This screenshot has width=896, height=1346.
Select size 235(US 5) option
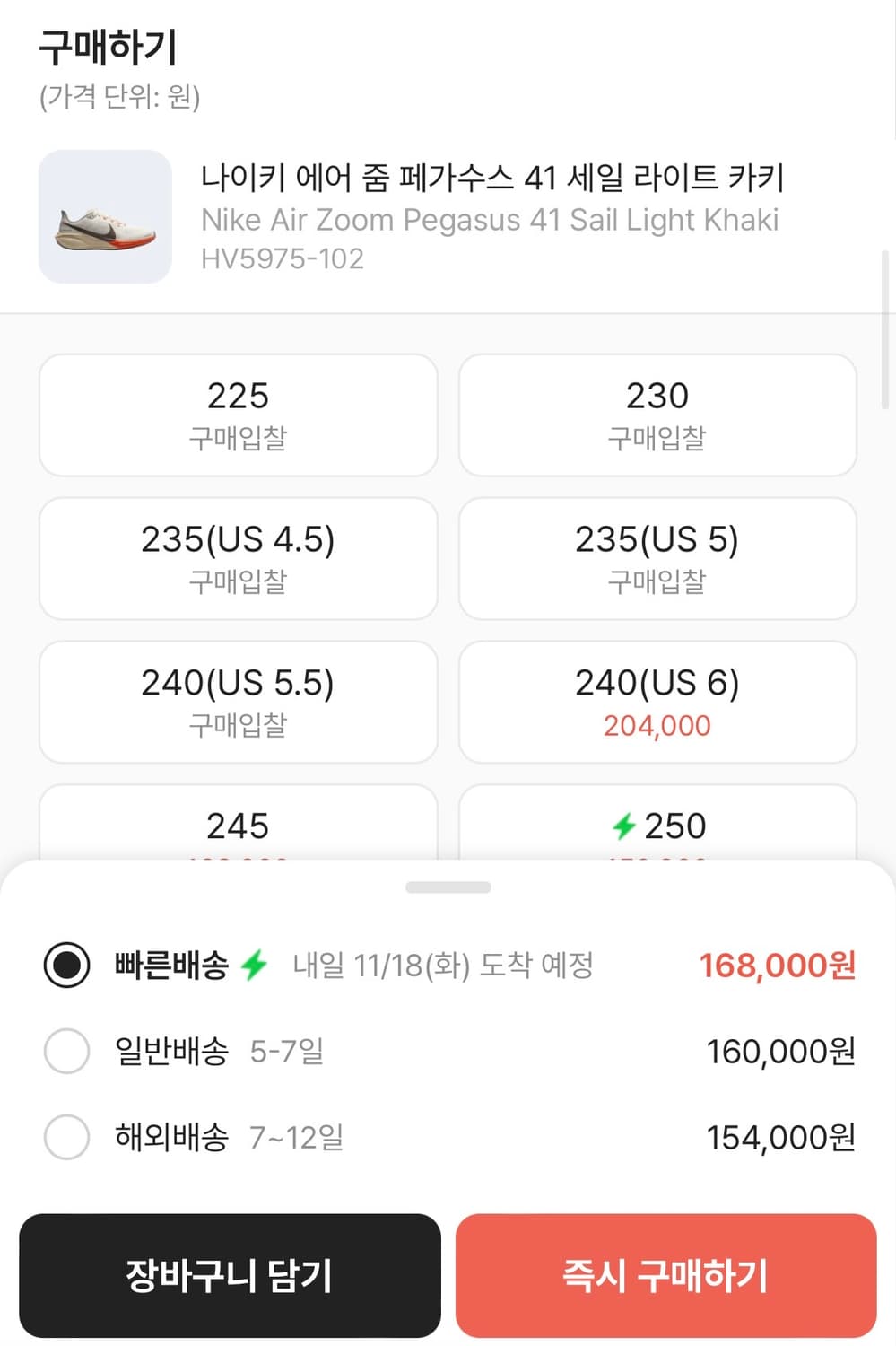point(657,558)
